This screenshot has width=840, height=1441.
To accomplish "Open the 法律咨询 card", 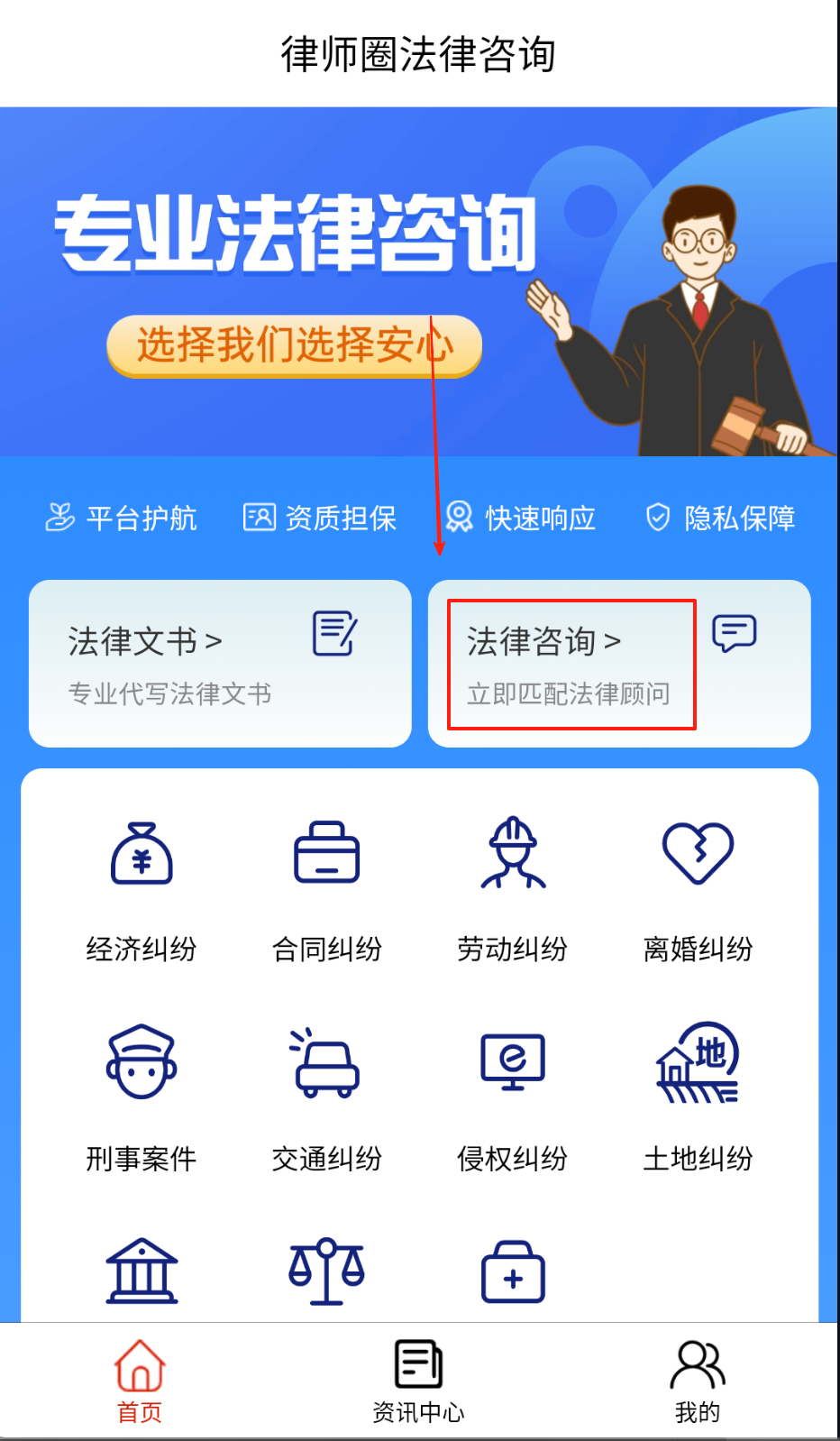I will (x=618, y=663).
